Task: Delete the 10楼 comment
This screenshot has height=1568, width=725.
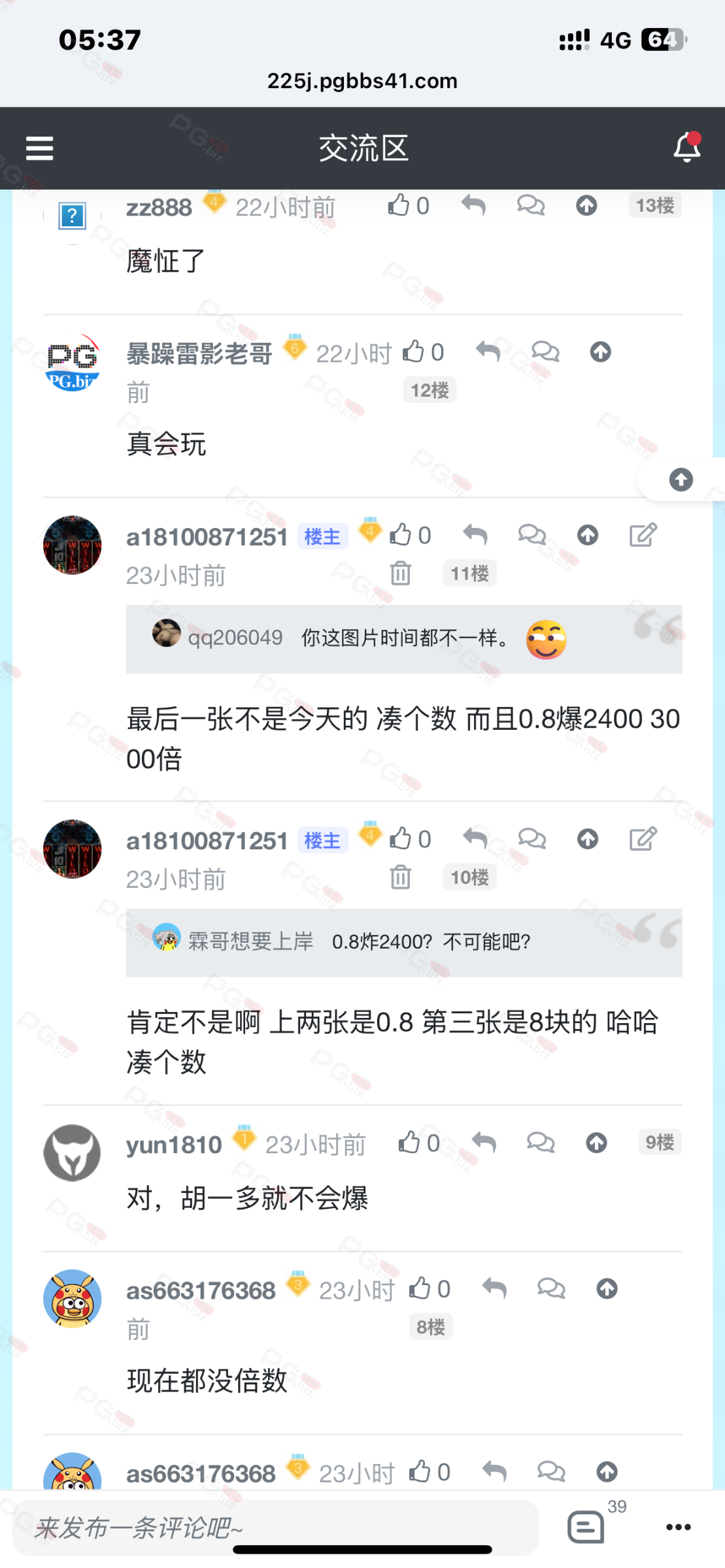Action: point(400,877)
